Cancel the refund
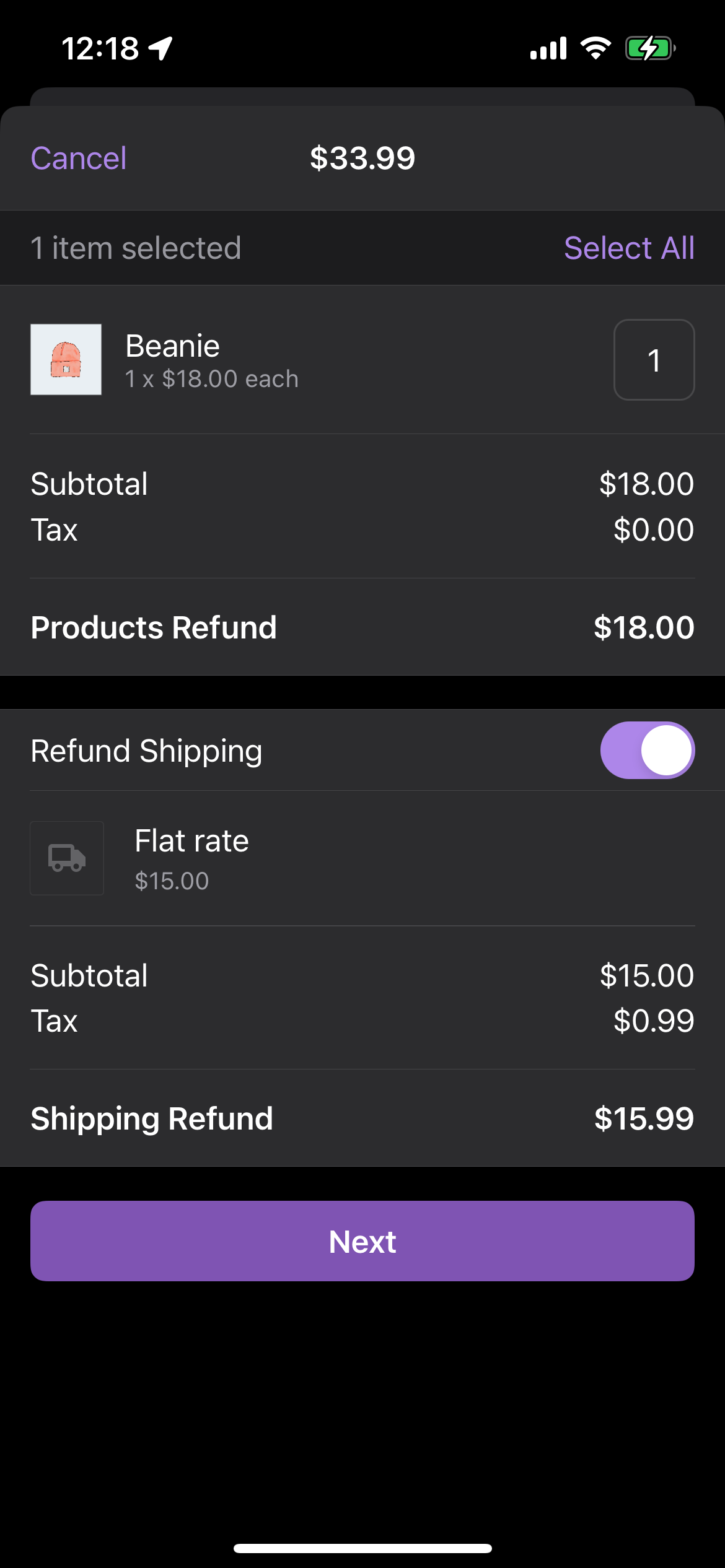The height and width of the screenshot is (1568, 725). (79, 159)
